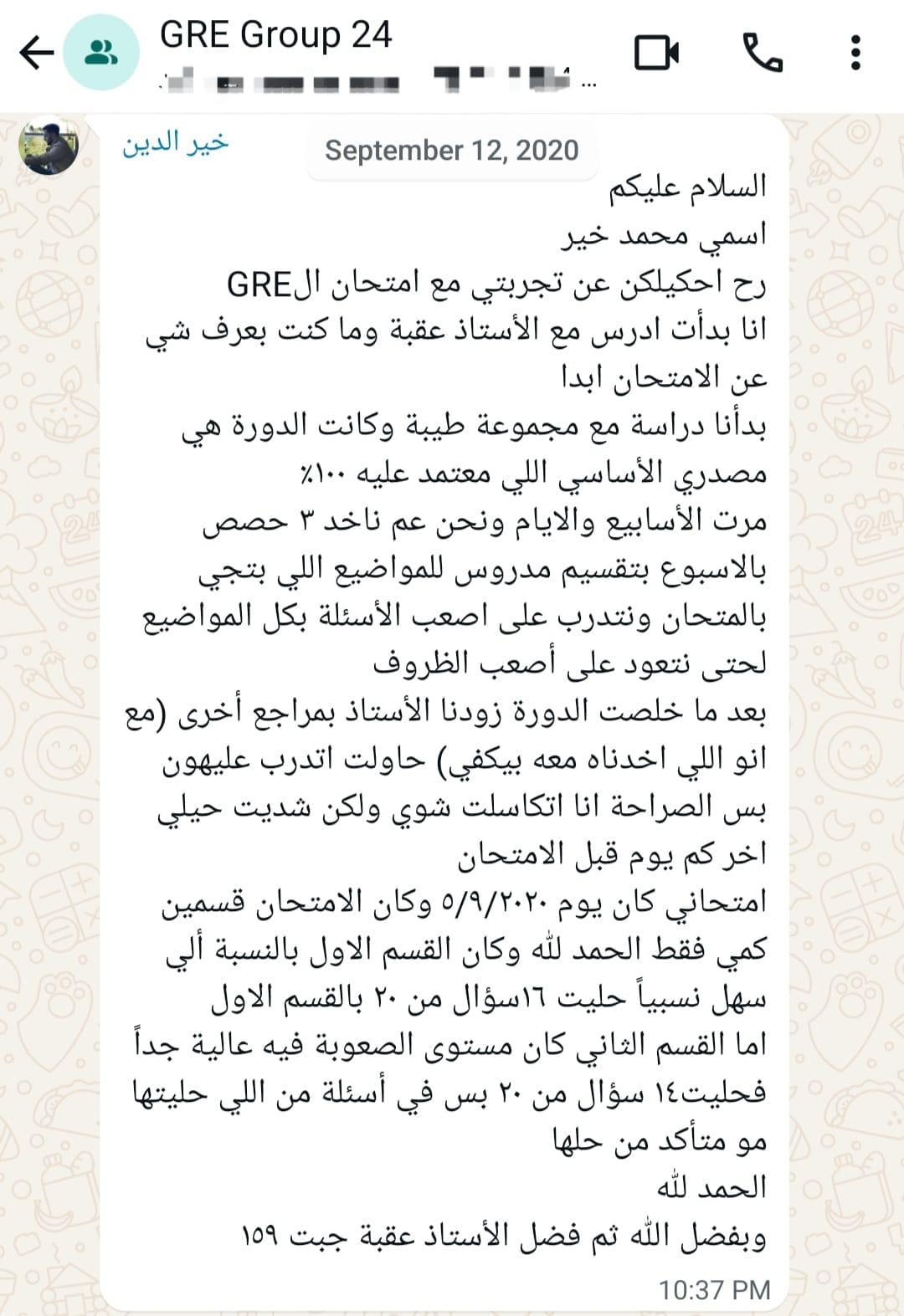Start a video call with the group
The image size is (904, 1316).
click(x=657, y=54)
